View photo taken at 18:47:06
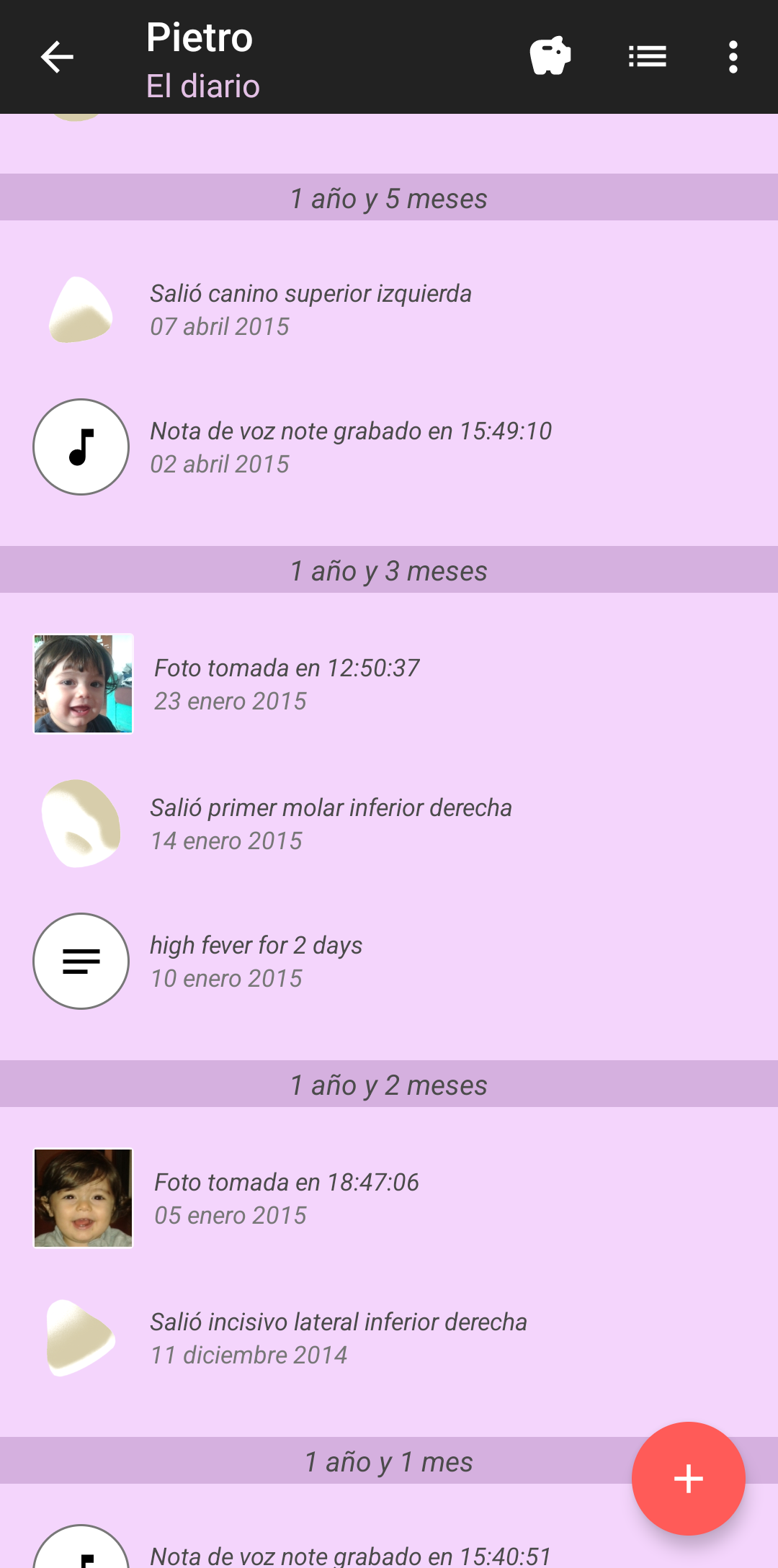 [x=84, y=1198]
